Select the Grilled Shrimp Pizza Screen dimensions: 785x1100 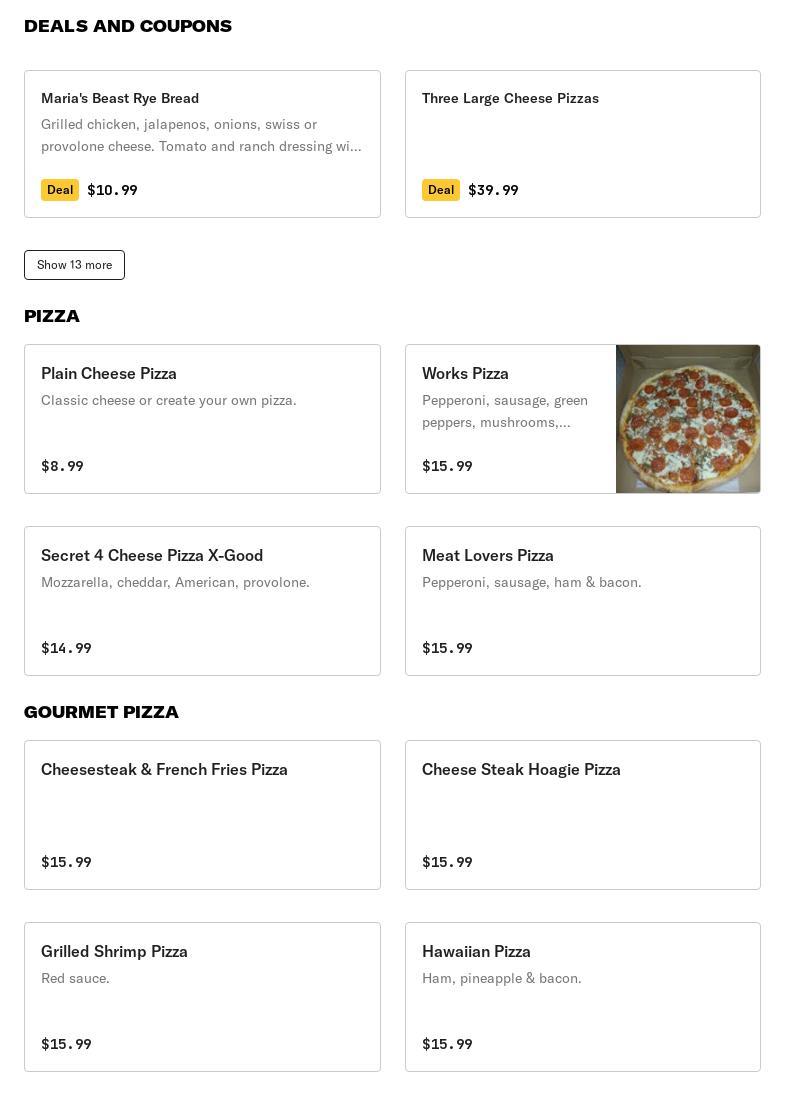coord(202,997)
